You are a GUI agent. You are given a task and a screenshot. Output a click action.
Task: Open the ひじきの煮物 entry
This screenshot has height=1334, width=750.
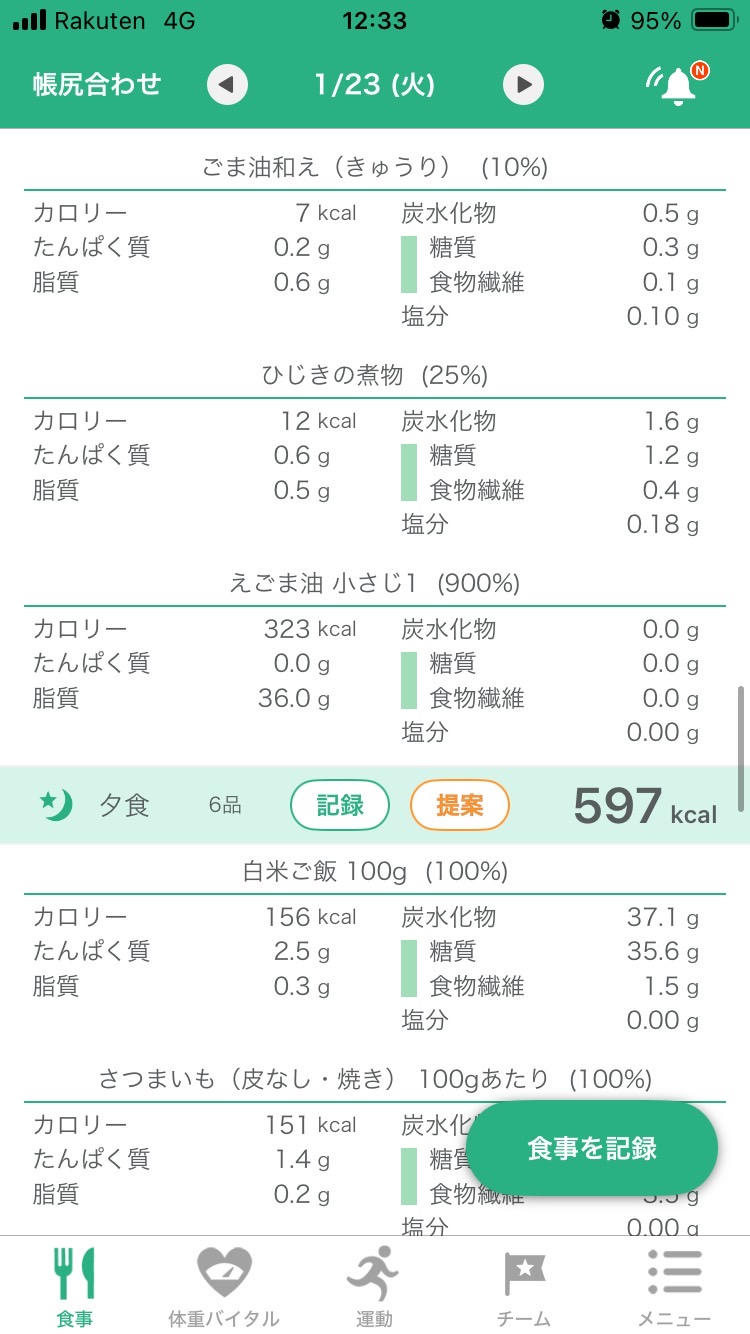coord(375,375)
